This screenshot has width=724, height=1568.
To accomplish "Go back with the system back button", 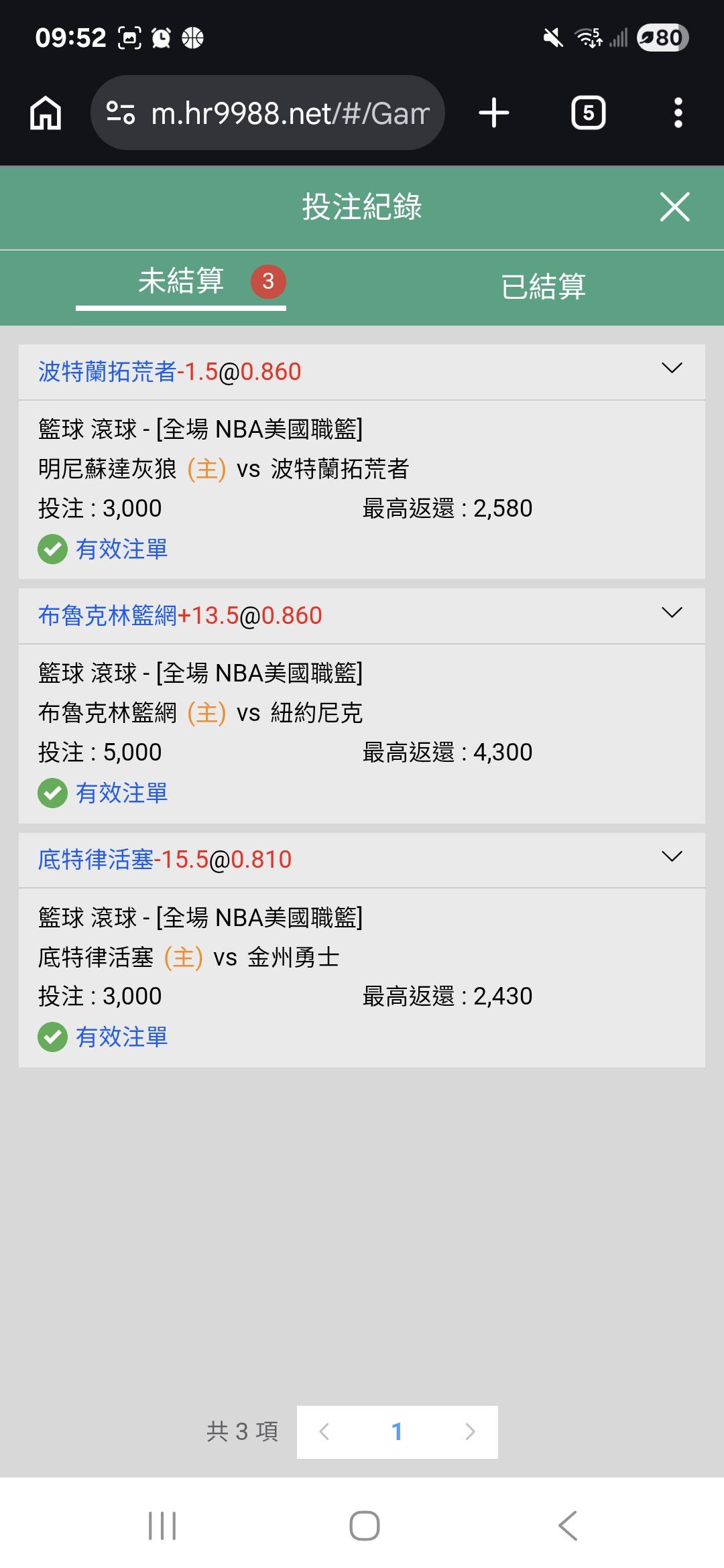I will (x=567, y=1526).
